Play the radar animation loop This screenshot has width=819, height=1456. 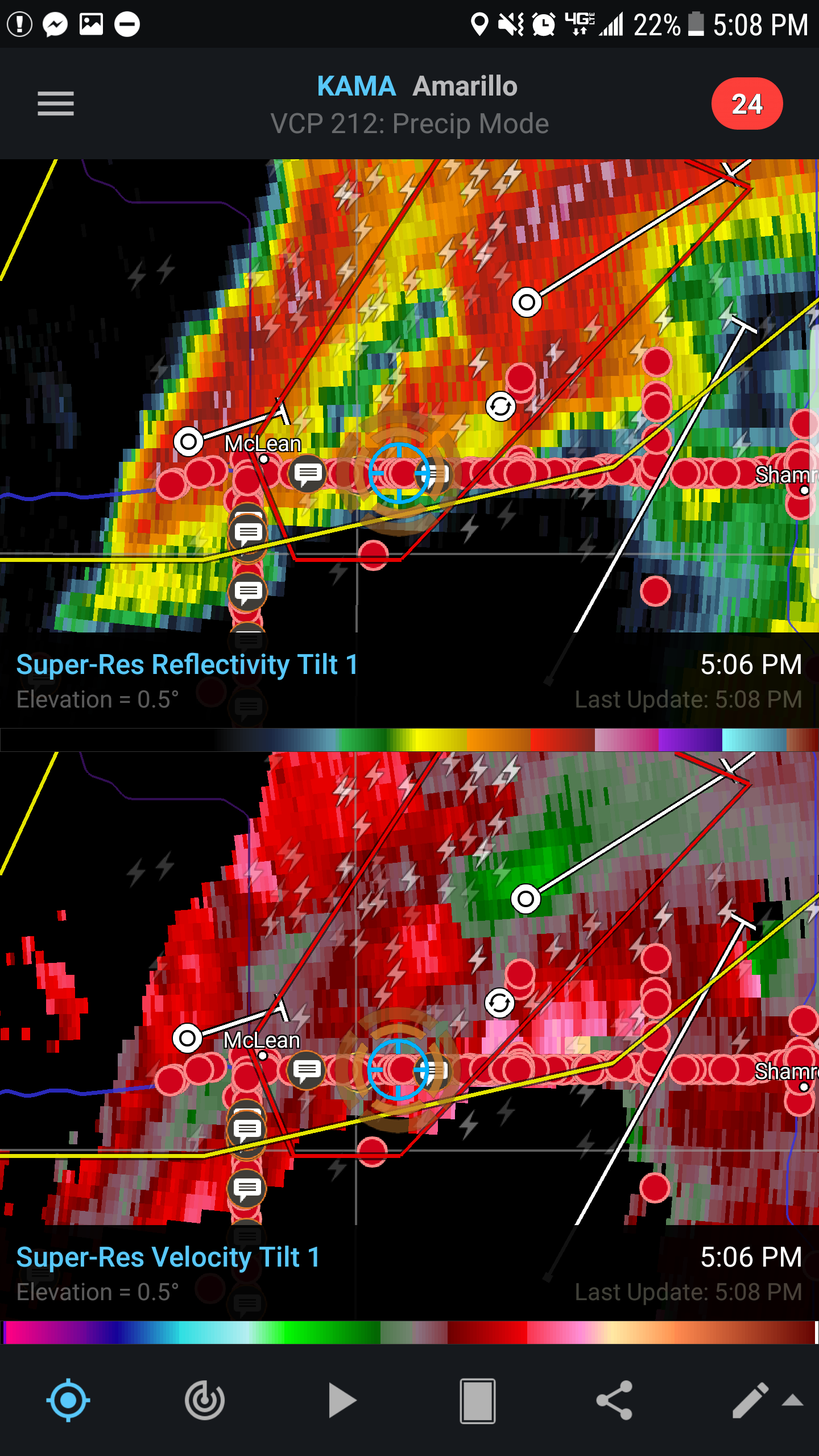coord(341,1400)
